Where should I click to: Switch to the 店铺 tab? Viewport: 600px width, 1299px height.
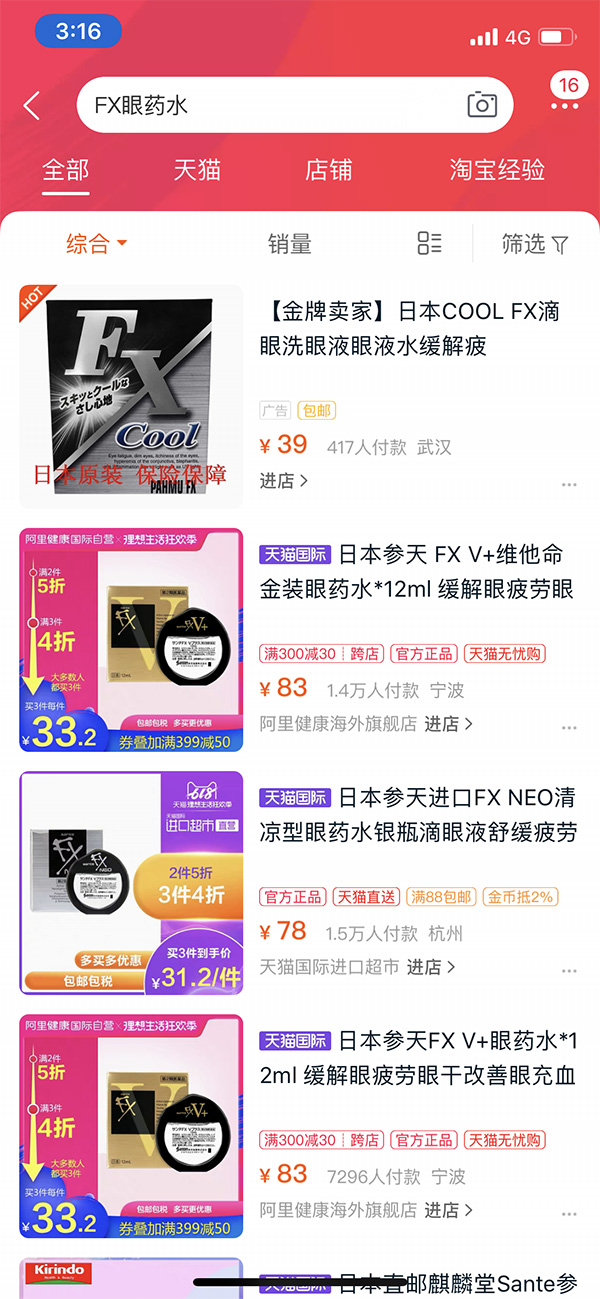pyautogui.click(x=328, y=170)
